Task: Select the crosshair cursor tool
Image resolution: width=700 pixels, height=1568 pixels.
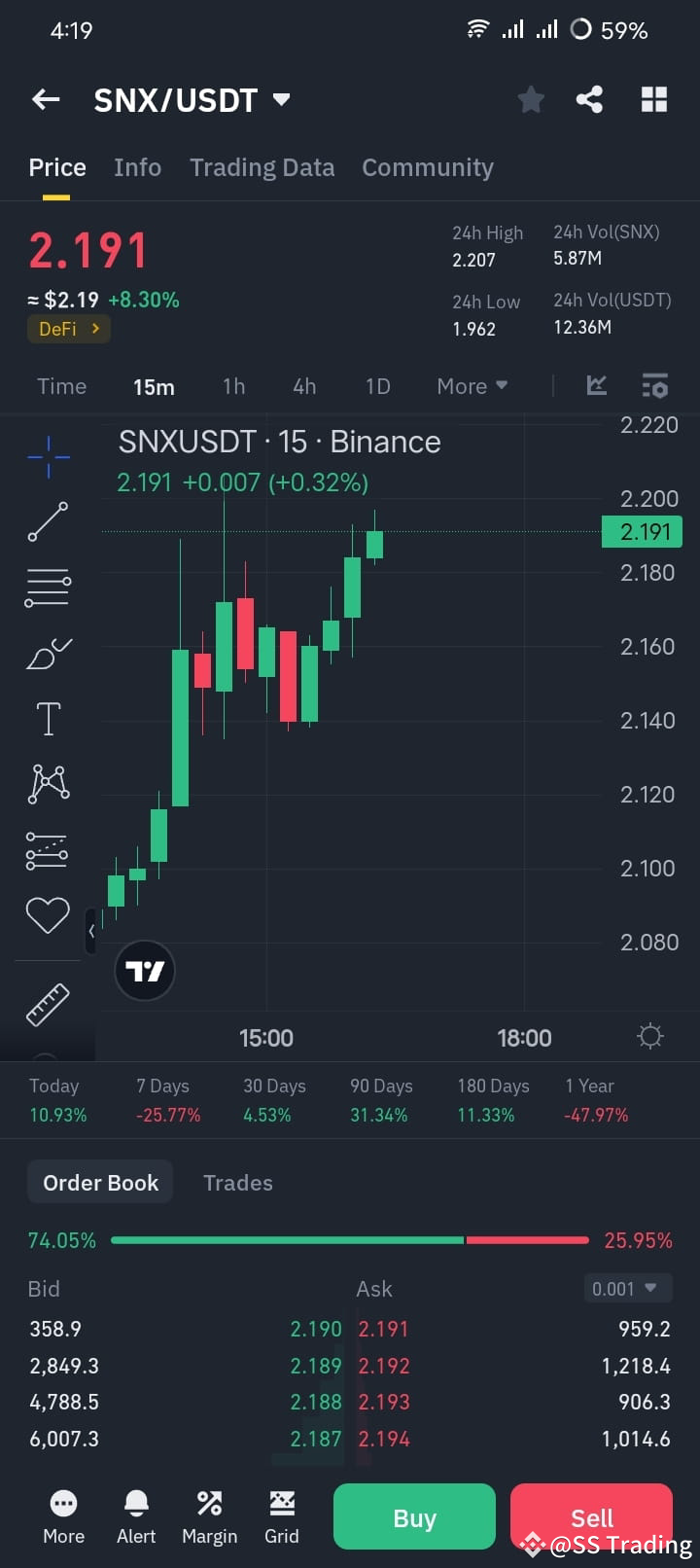Action: [47, 455]
